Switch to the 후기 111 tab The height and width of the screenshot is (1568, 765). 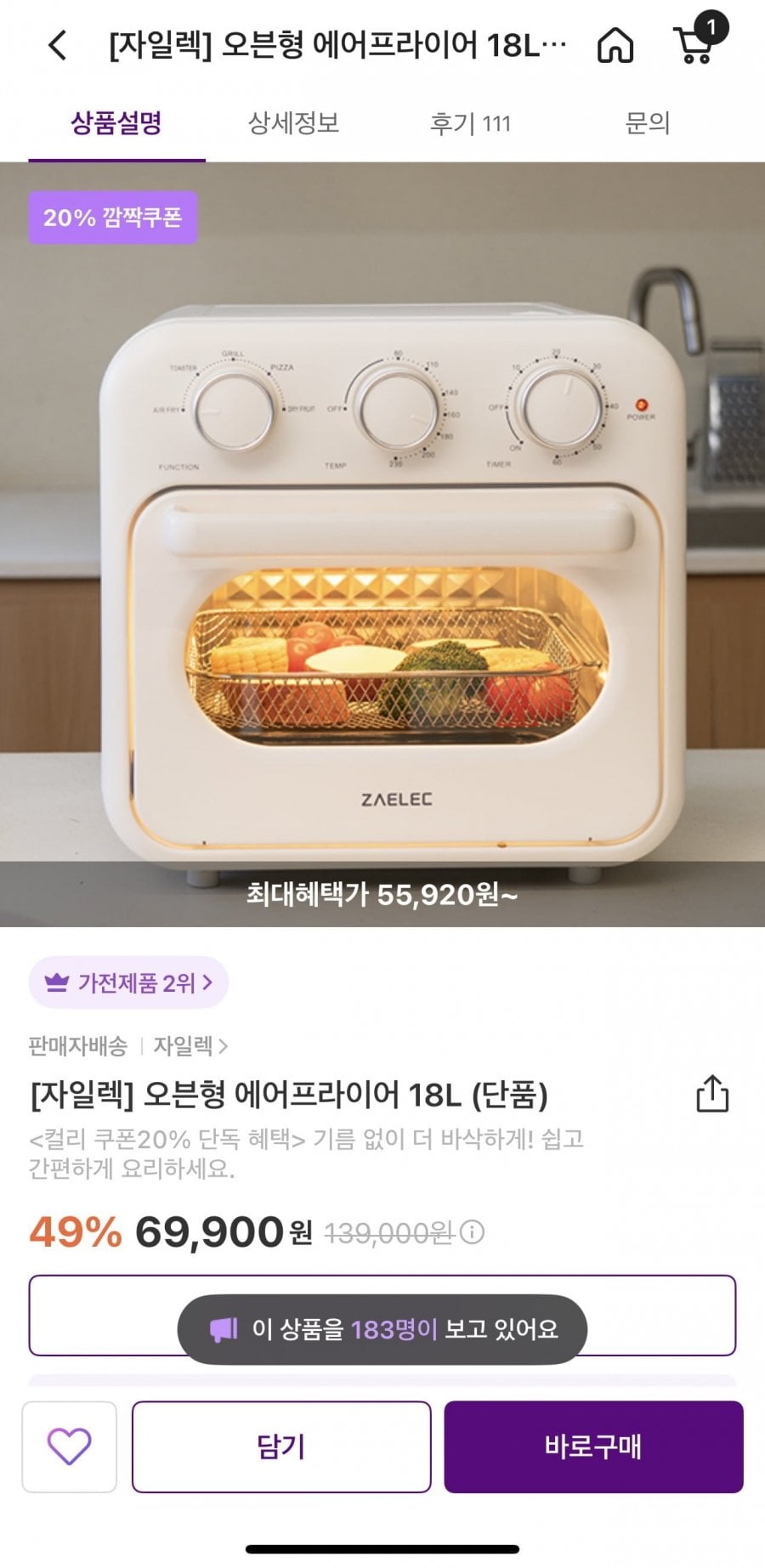click(x=470, y=123)
